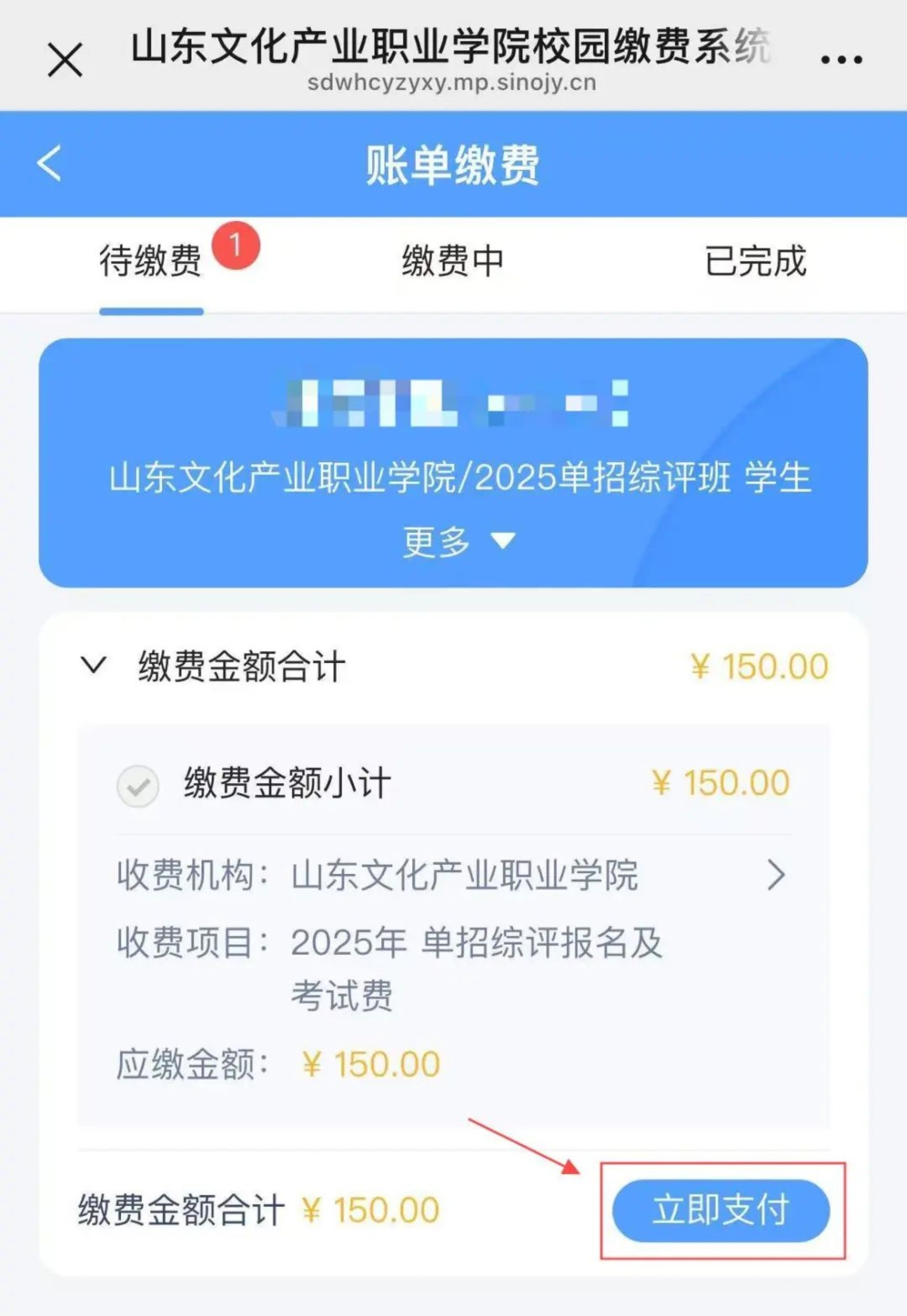Switch to the 待缴费 tab
907x1316 pixels.
(x=151, y=262)
